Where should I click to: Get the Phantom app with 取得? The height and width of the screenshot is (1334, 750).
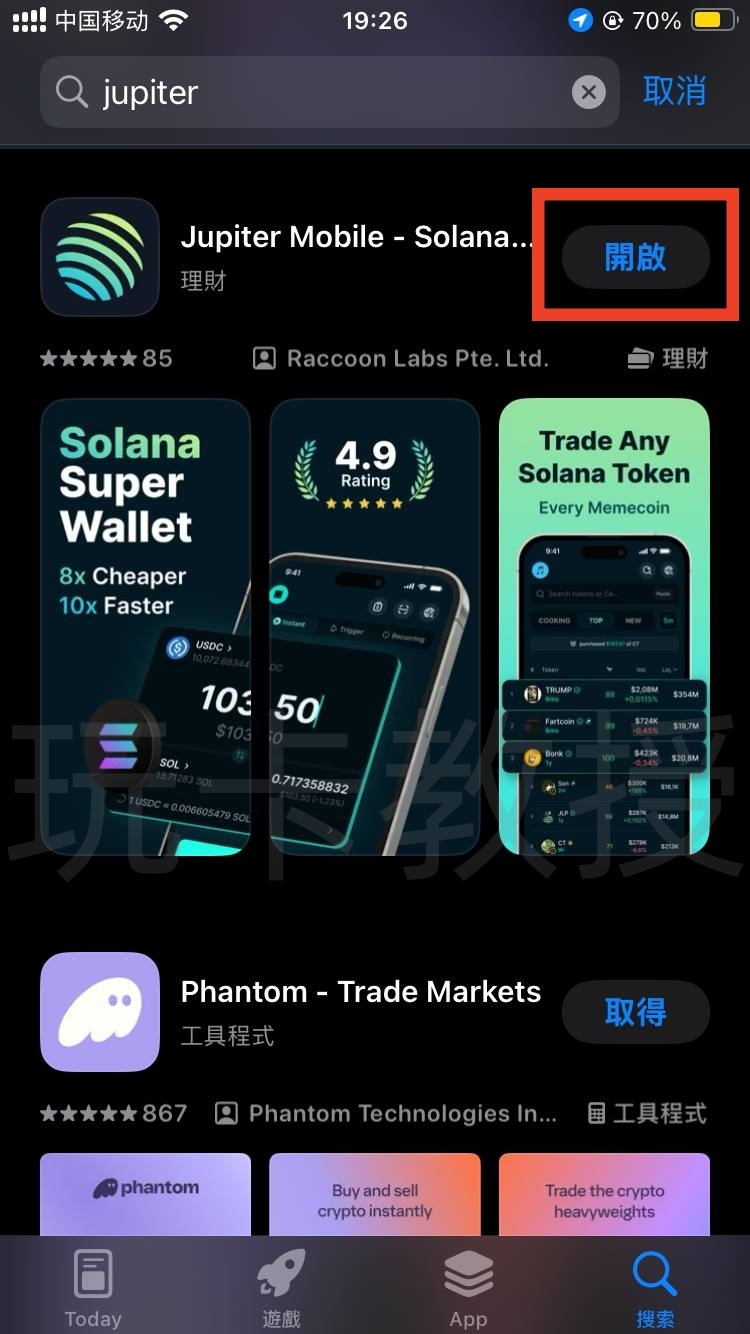click(635, 1012)
